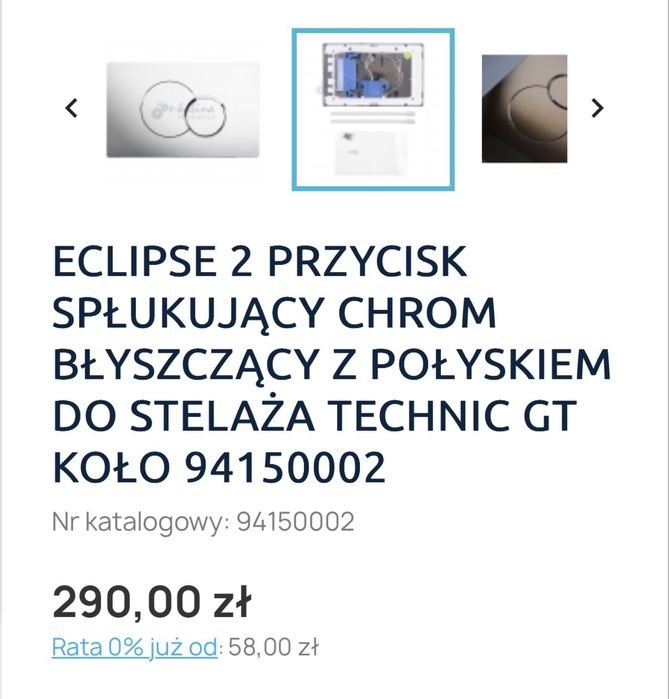Open the Rata 0% już od link

pyautogui.click(x=134, y=647)
